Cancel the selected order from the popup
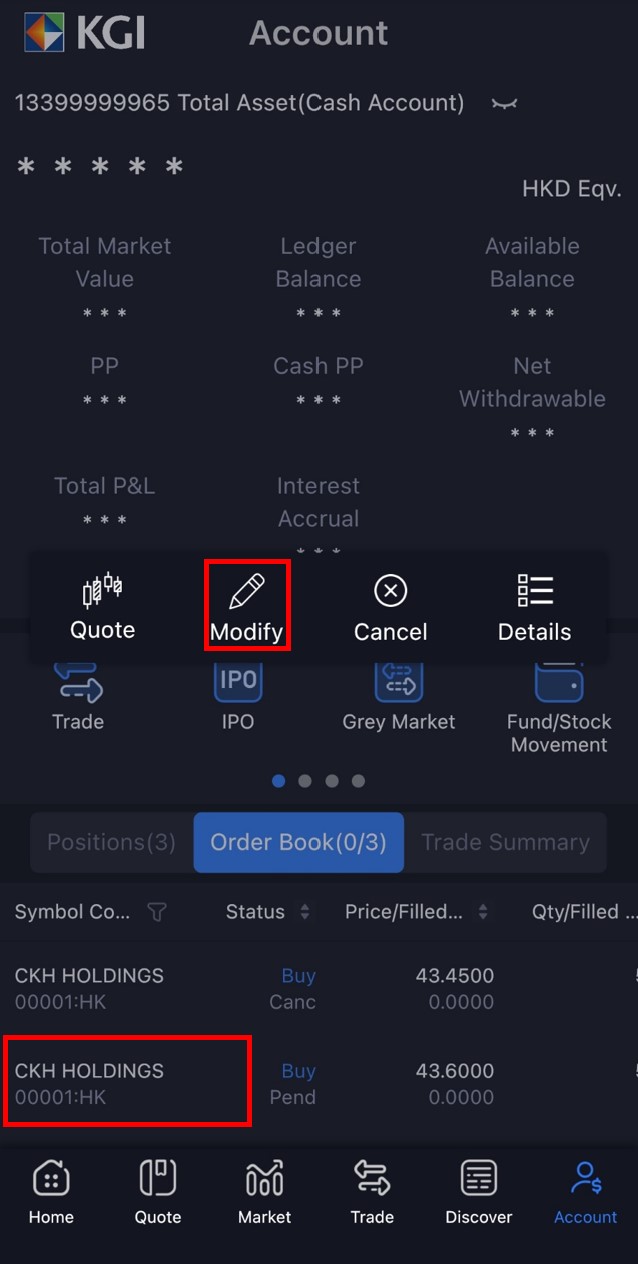The width and height of the screenshot is (638, 1264). click(390, 607)
